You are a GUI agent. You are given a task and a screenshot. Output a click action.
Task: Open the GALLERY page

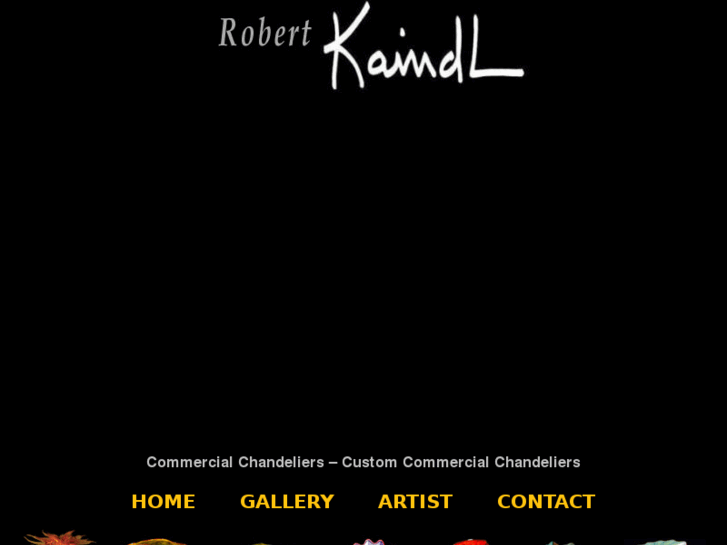(286, 502)
